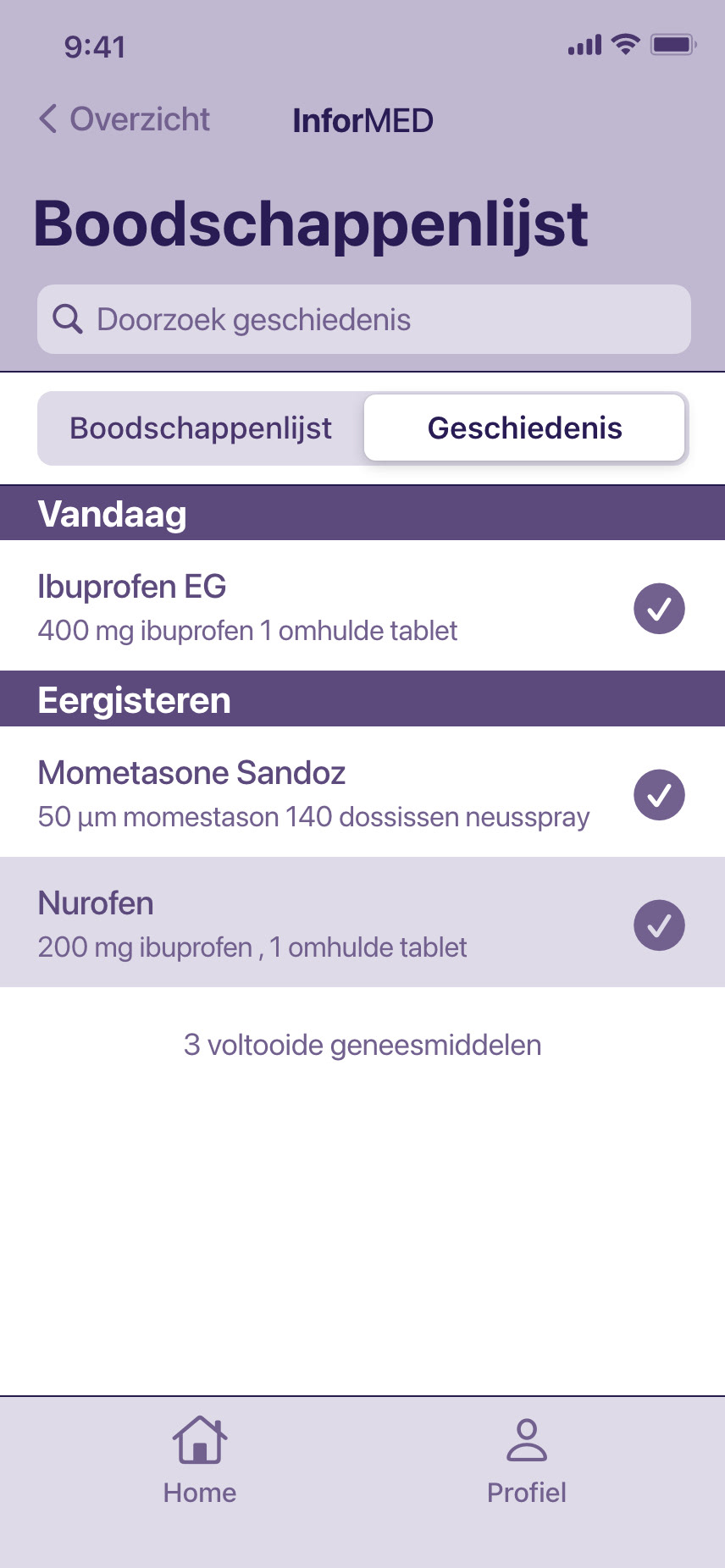
Task: Toggle the checkmark for Mometasone Sandoz
Action: pos(659,795)
